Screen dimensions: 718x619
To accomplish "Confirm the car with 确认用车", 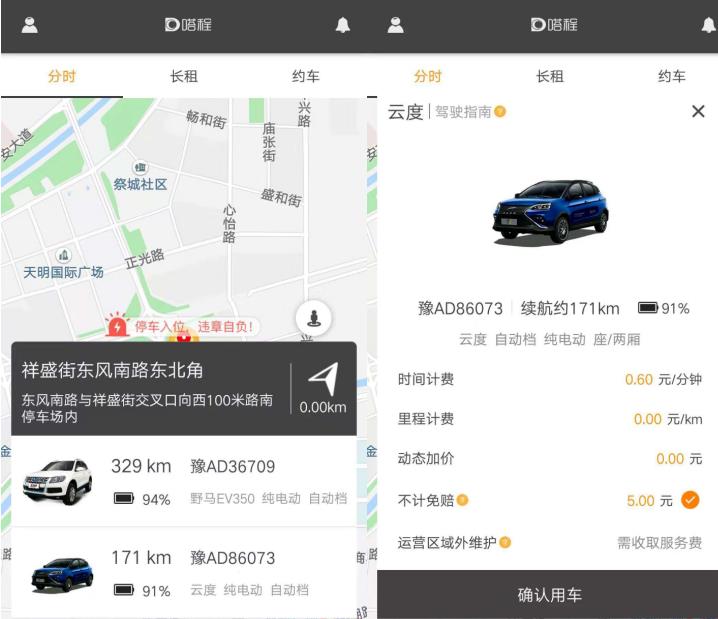I will click(548, 595).
